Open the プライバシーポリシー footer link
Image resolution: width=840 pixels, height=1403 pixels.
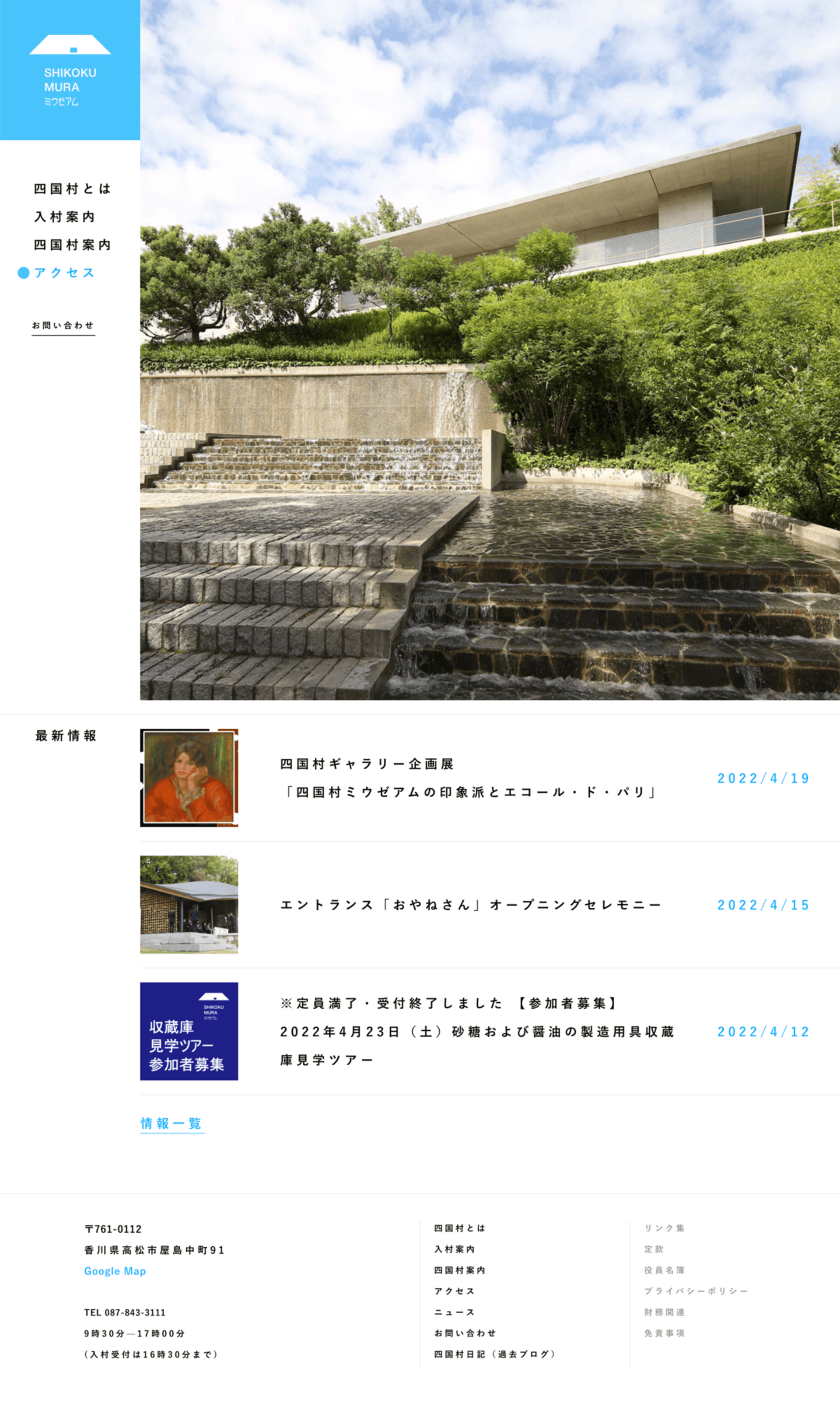(696, 1291)
